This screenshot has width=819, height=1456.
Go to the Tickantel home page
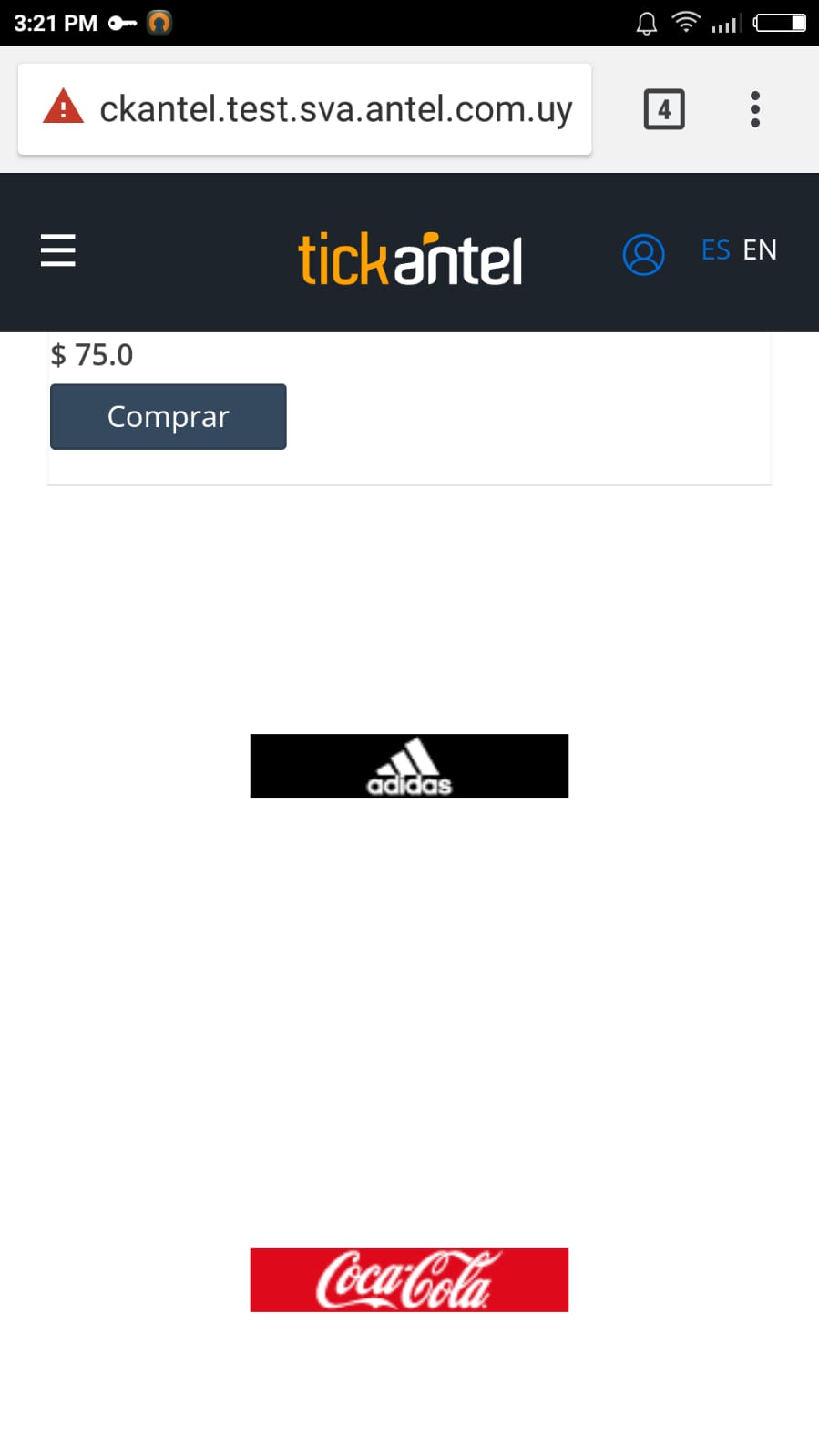coord(410,259)
